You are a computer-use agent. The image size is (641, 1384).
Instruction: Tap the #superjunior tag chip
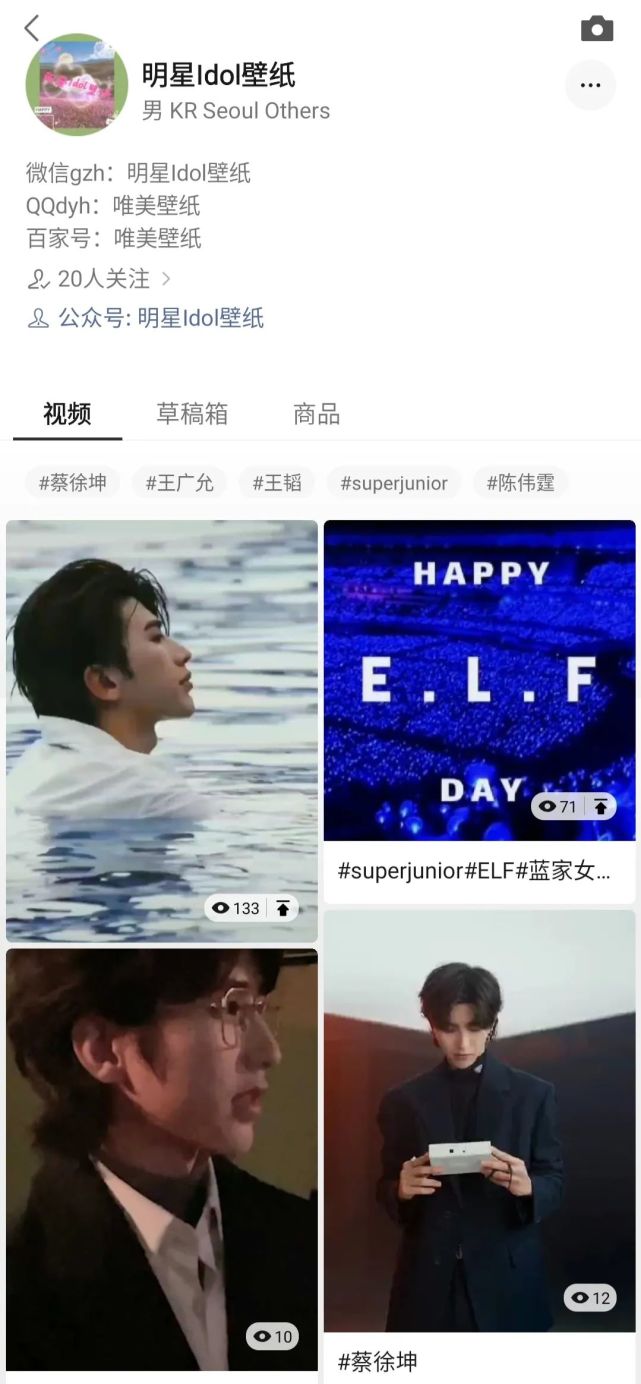point(393,483)
